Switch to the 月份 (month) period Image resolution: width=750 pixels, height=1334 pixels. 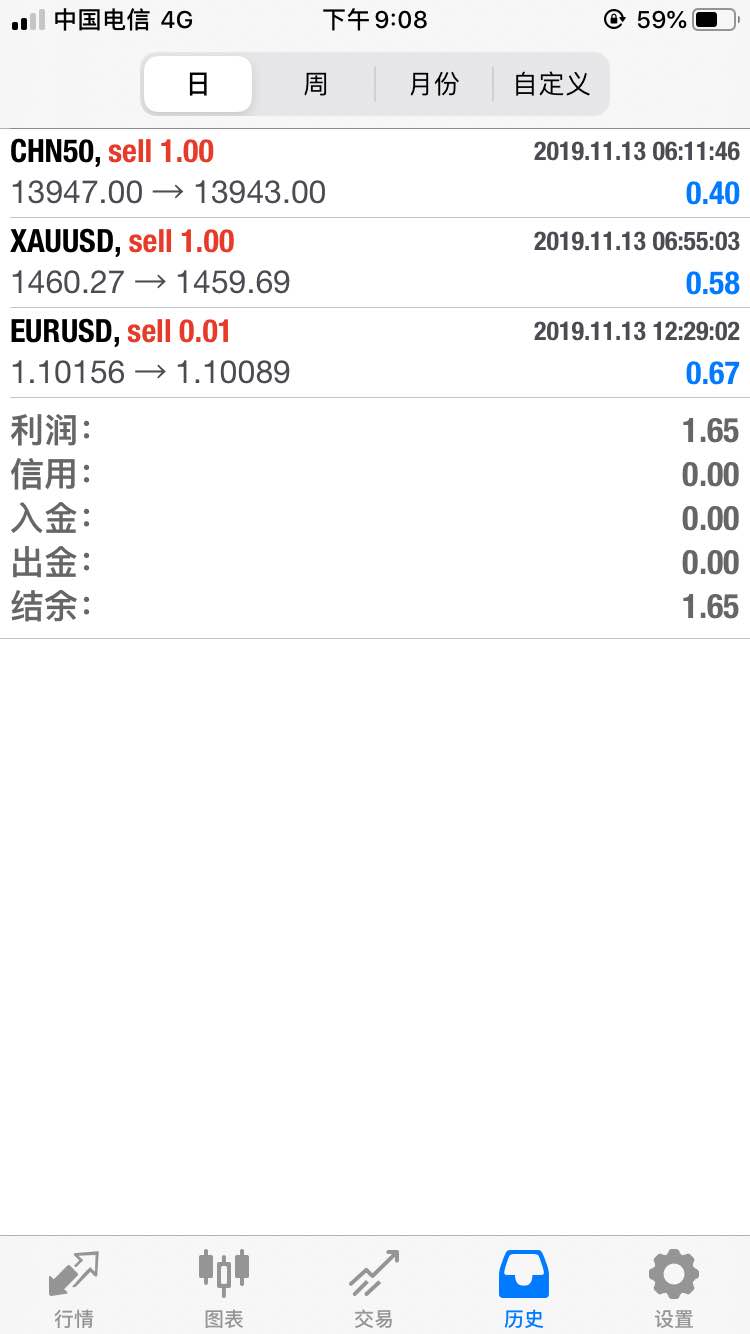pos(433,84)
